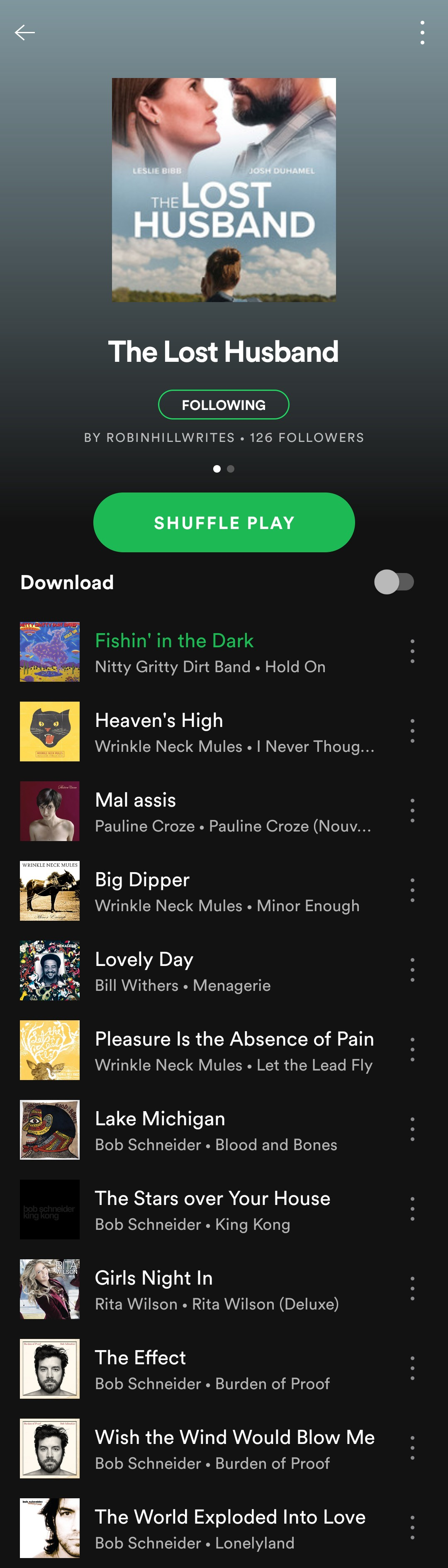The width and height of the screenshot is (448, 1568).
Task: Open options for Lake Michigan
Action: pyautogui.click(x=412, y=1130)
